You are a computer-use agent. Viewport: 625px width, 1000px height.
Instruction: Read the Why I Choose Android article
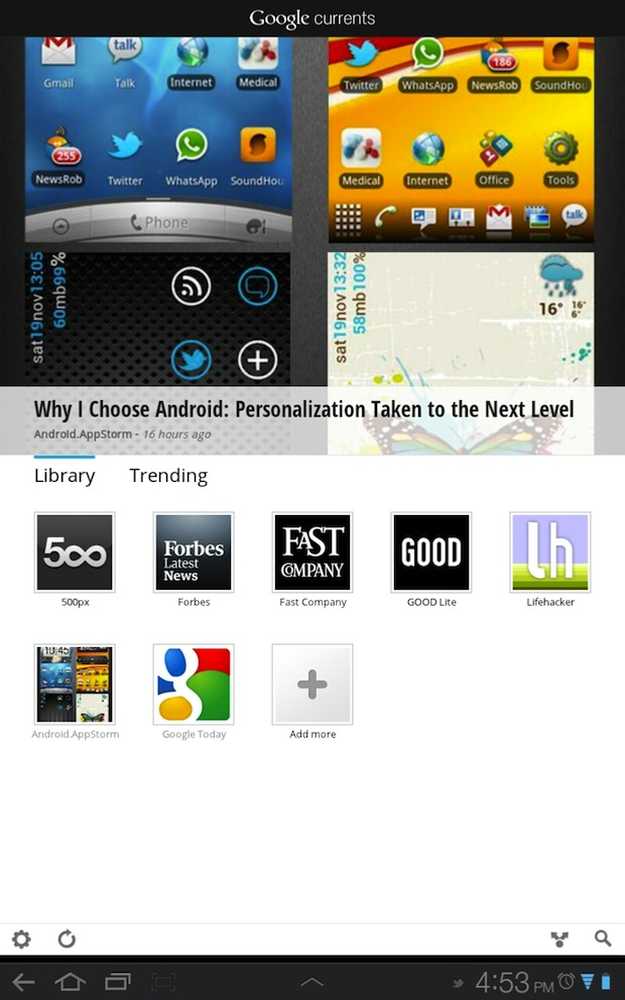coord(304,409)
